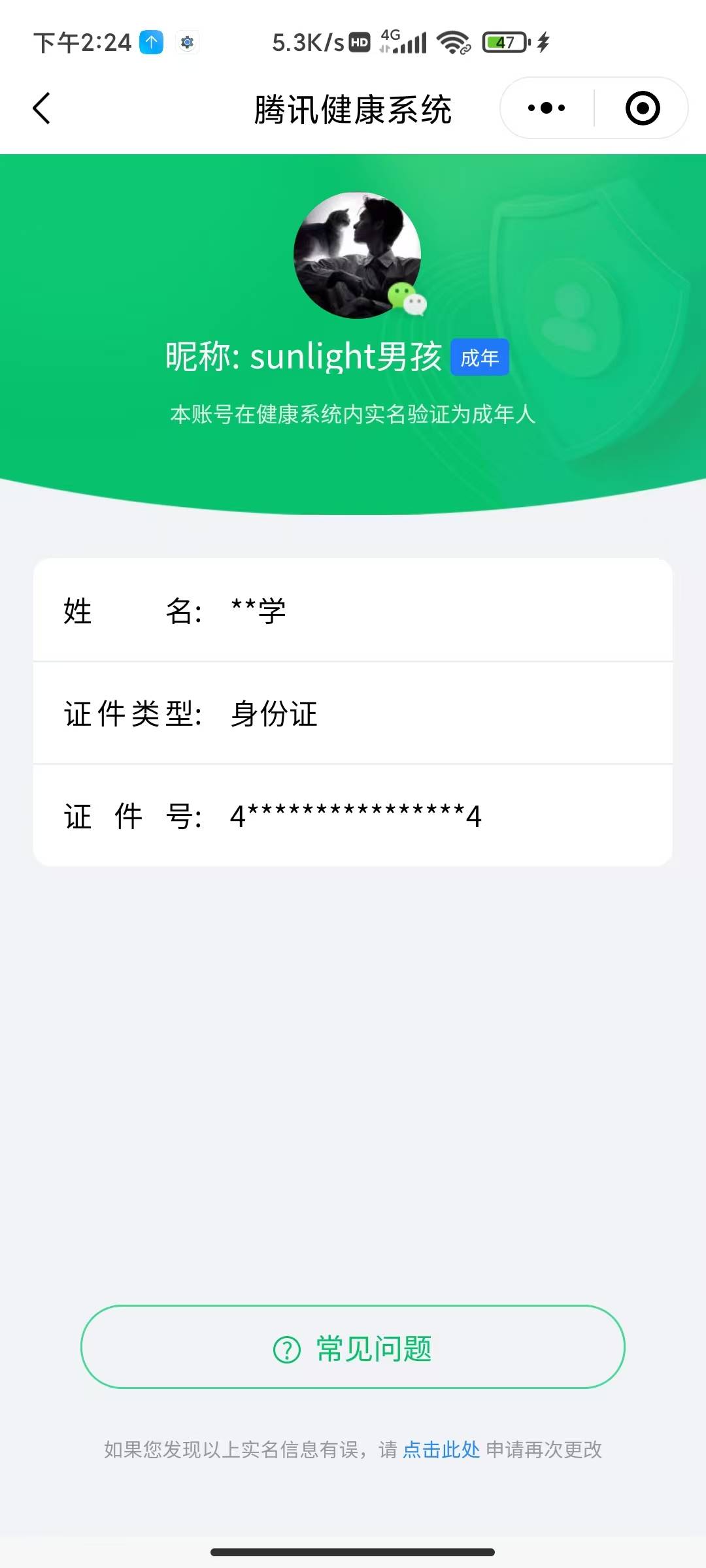
Task: Go back using the top-left arrow
Action: 42,108
